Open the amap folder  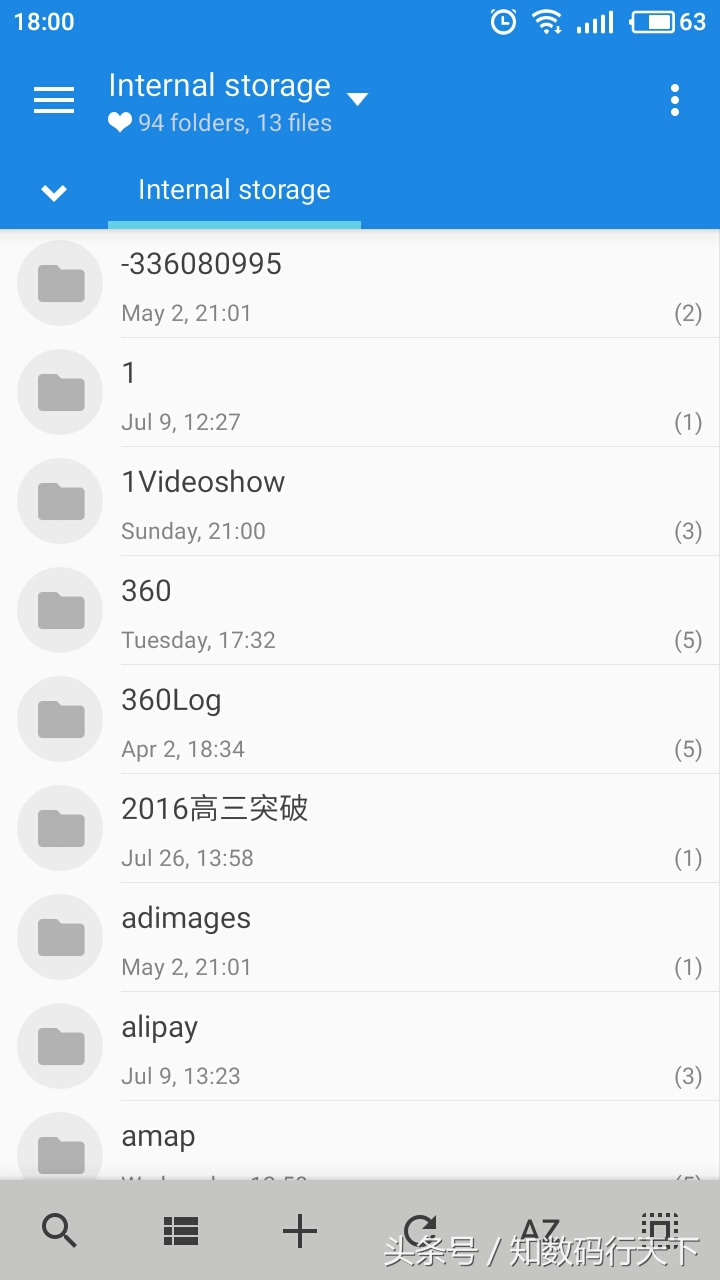pos(360,1145)
